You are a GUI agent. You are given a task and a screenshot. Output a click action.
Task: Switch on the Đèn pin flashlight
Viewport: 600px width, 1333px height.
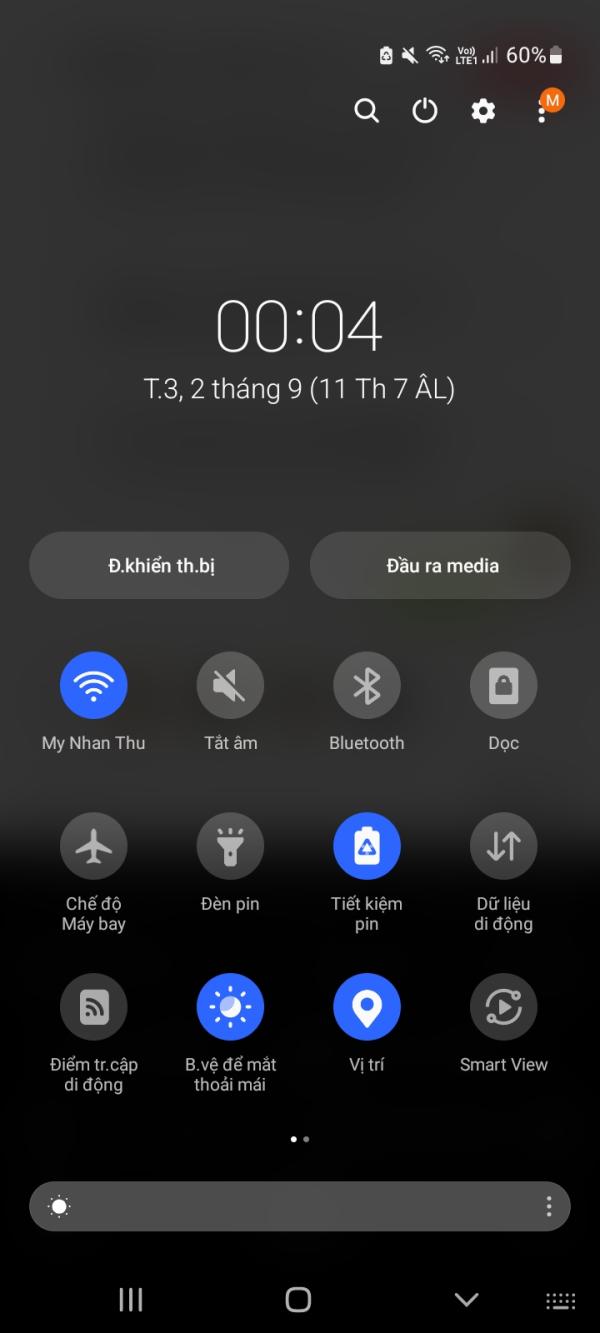click(230, 847)
